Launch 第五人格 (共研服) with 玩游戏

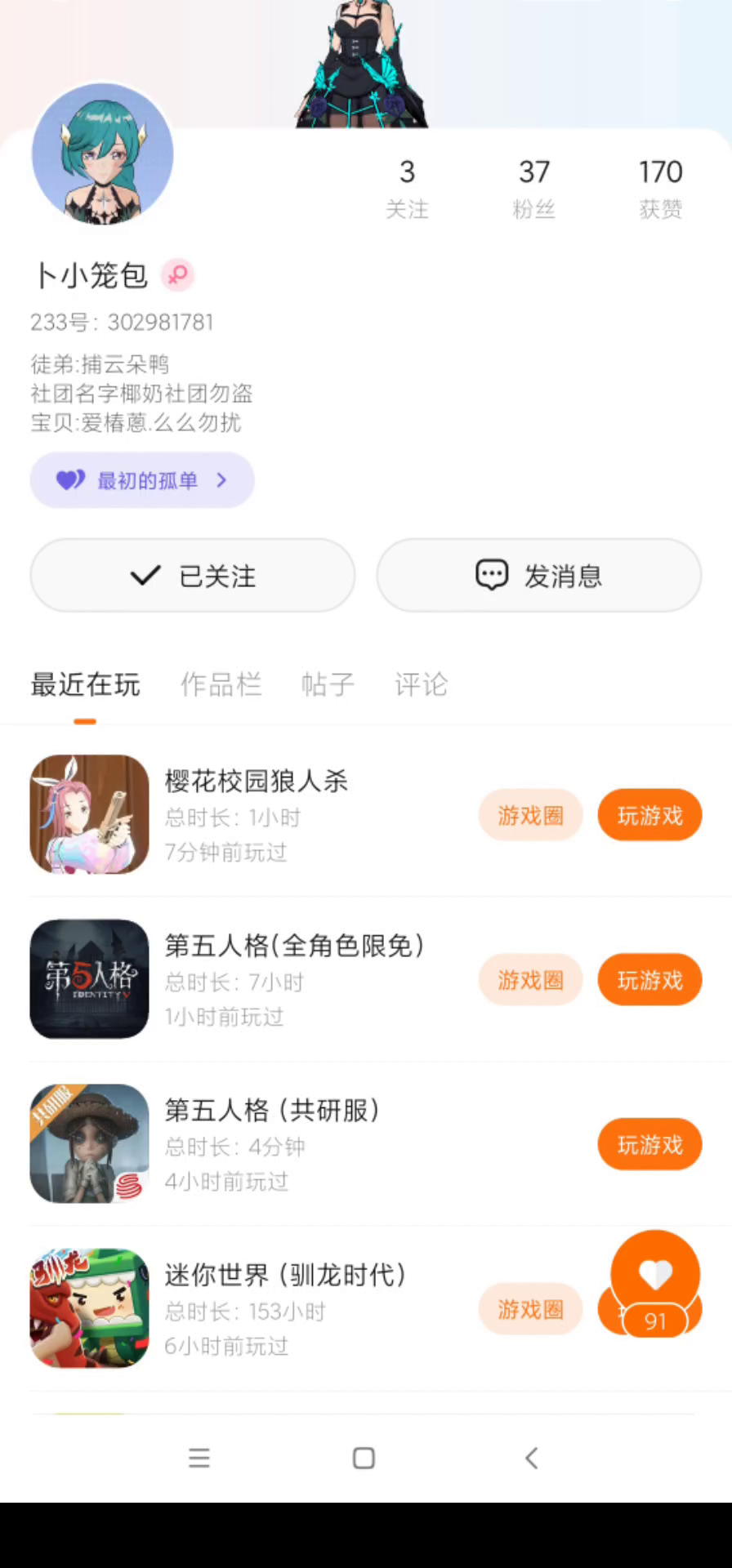pyautogui.click(x=649, y=1145)
